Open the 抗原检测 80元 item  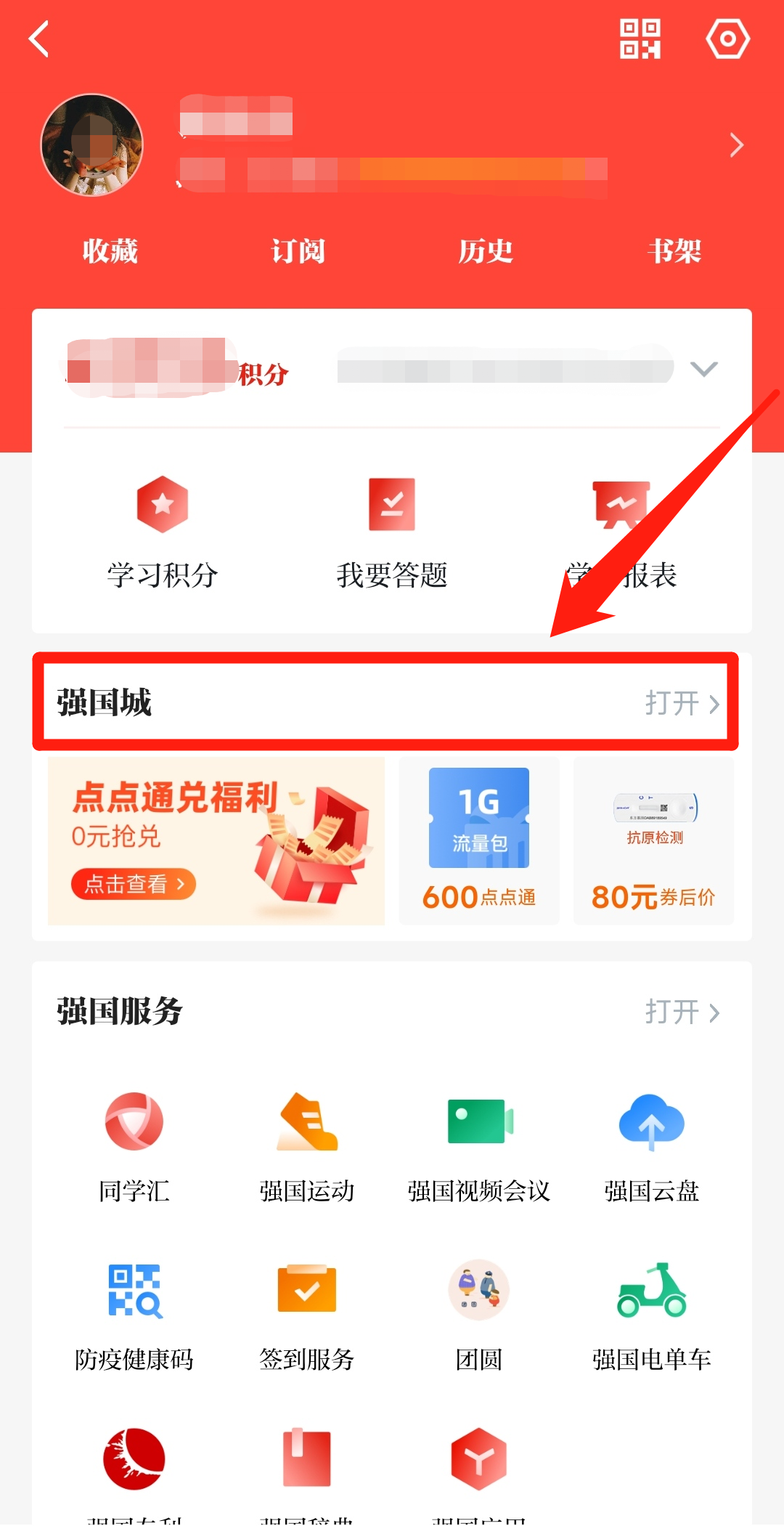[x=653, y=841]
